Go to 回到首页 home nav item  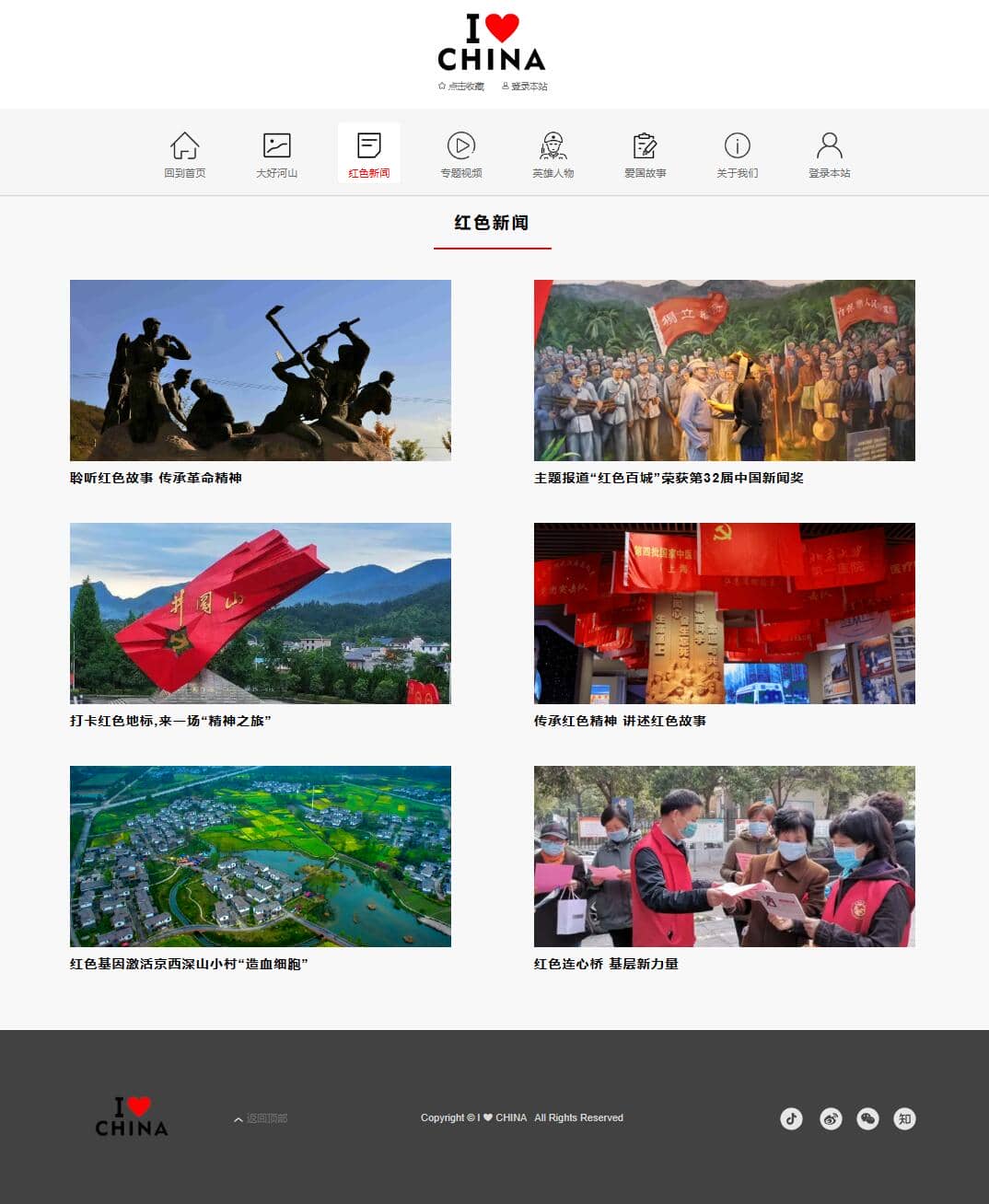185,154
